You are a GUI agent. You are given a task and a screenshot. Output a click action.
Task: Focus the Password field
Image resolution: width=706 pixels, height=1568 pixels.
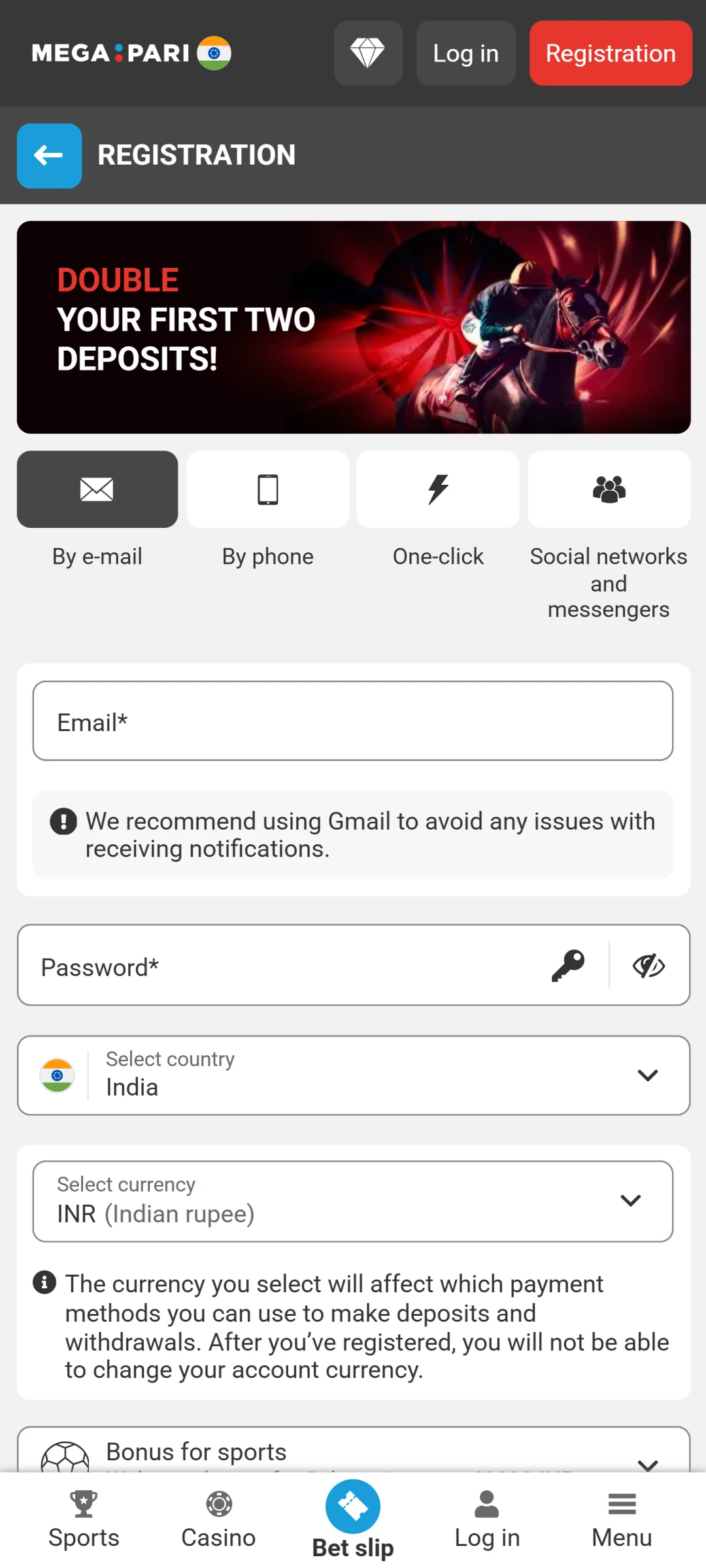281,965
